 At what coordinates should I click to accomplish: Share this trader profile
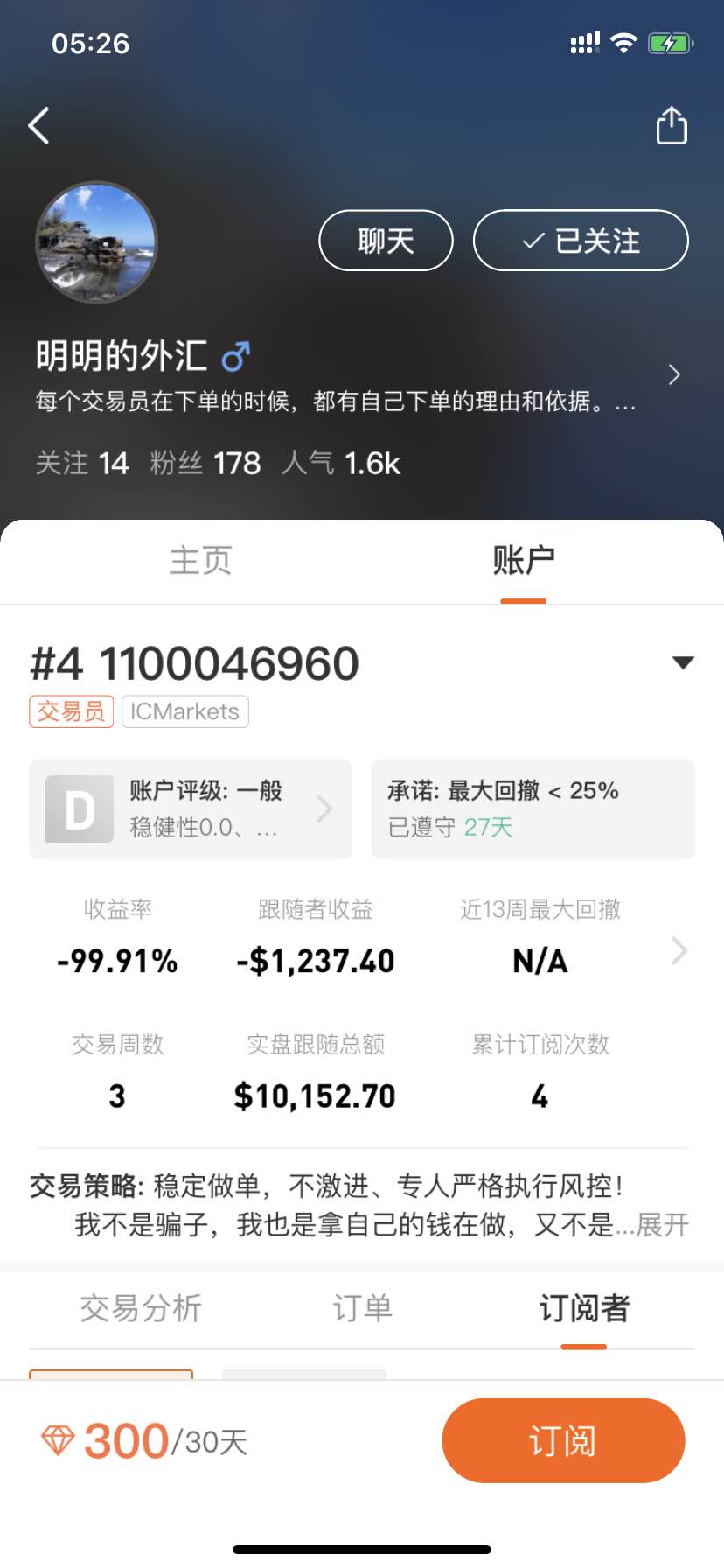tap(672, 125)
